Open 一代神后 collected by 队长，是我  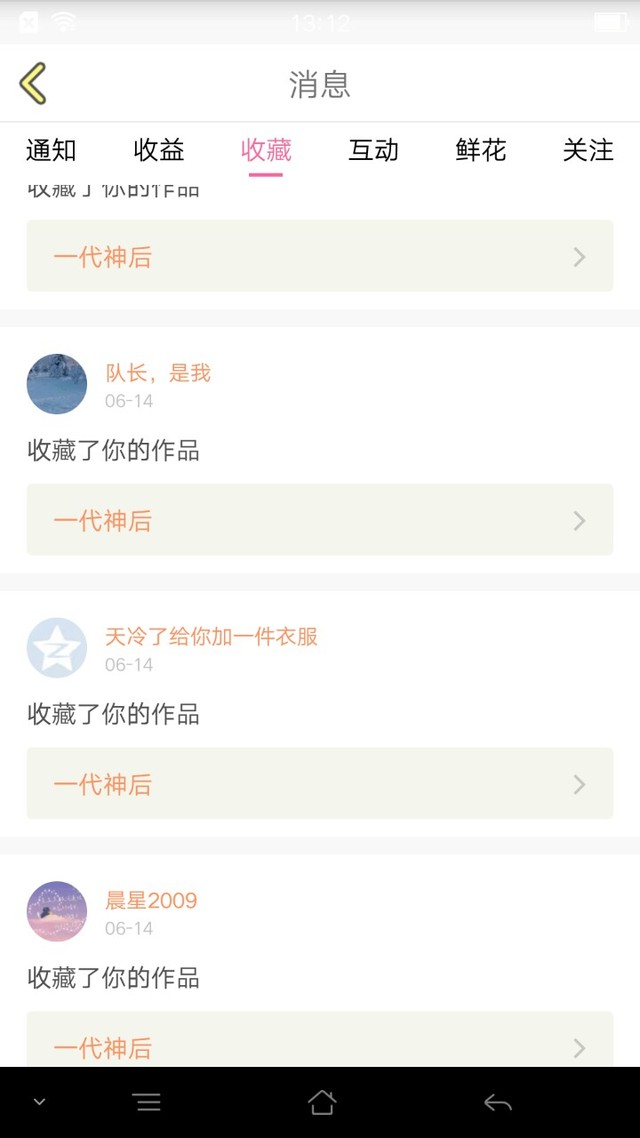click(320, 520)
